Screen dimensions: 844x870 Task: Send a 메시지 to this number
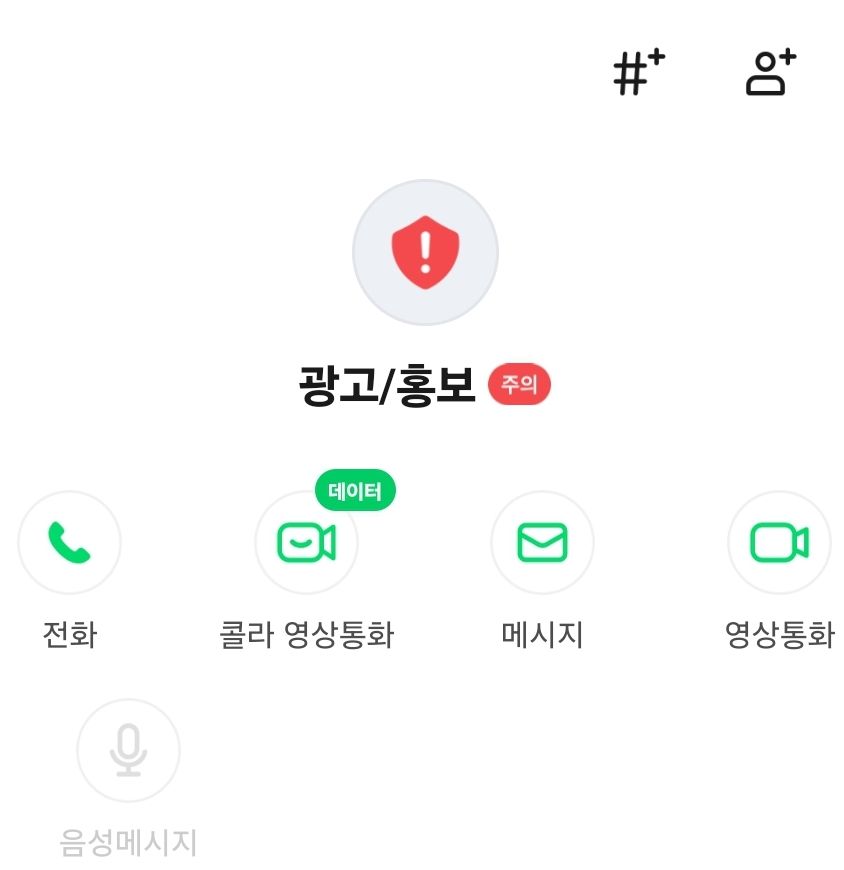coord(542,543)
